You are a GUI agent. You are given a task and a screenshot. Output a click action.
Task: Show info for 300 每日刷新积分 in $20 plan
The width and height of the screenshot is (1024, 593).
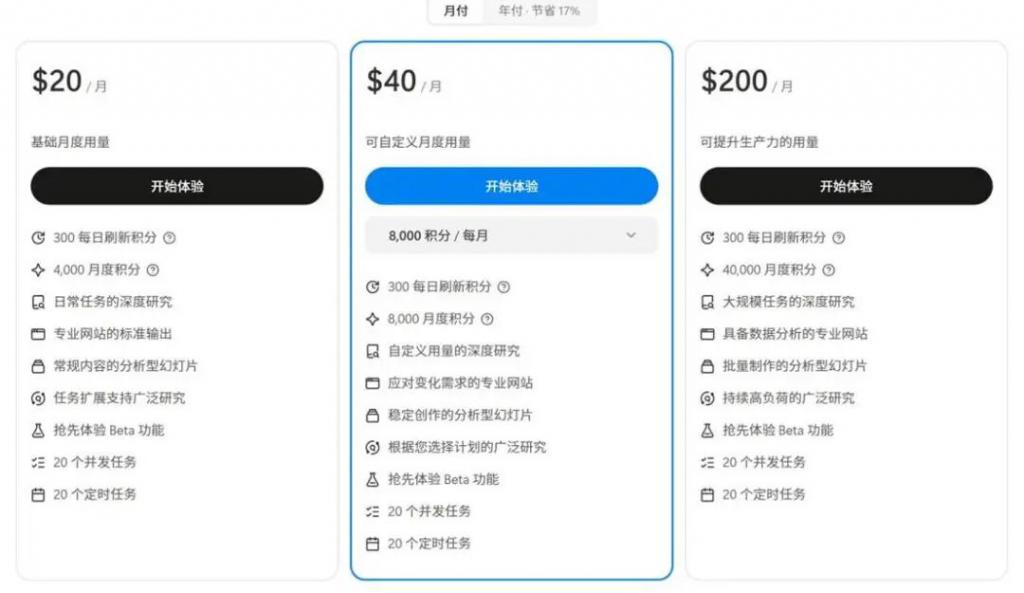click(x=169, y=238)
